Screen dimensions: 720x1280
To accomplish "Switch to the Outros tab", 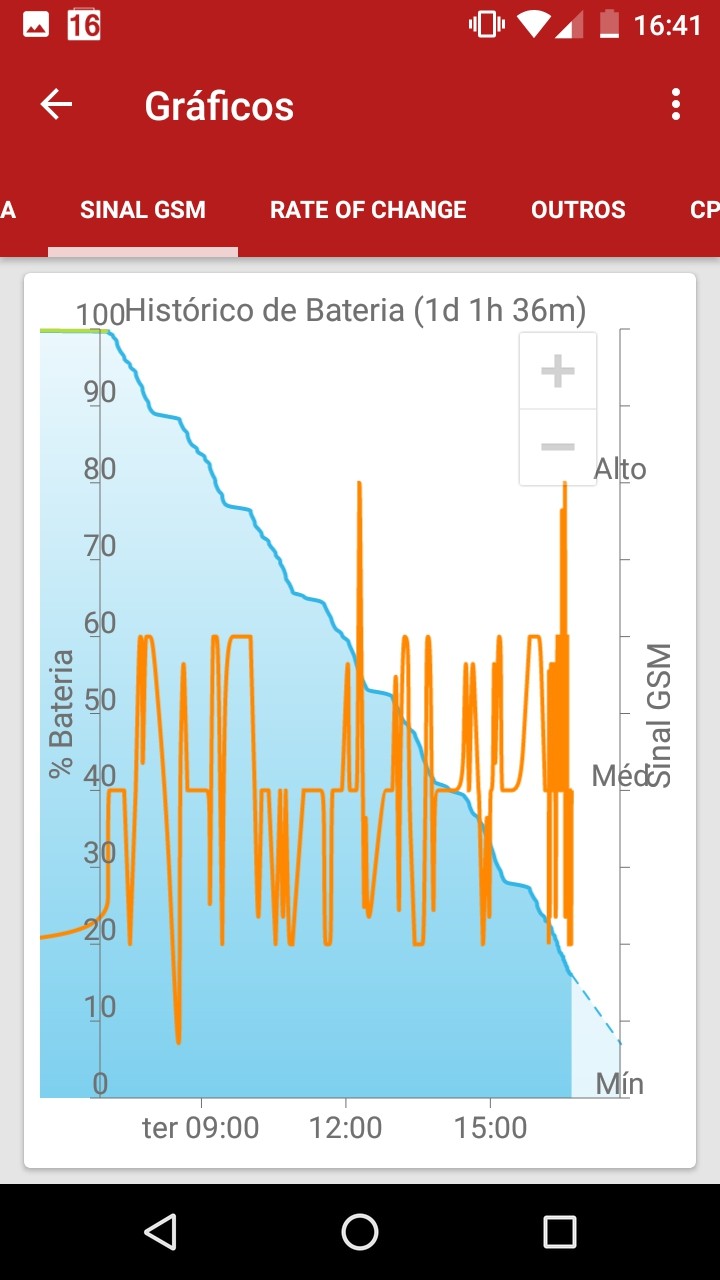I will [578, 210].
